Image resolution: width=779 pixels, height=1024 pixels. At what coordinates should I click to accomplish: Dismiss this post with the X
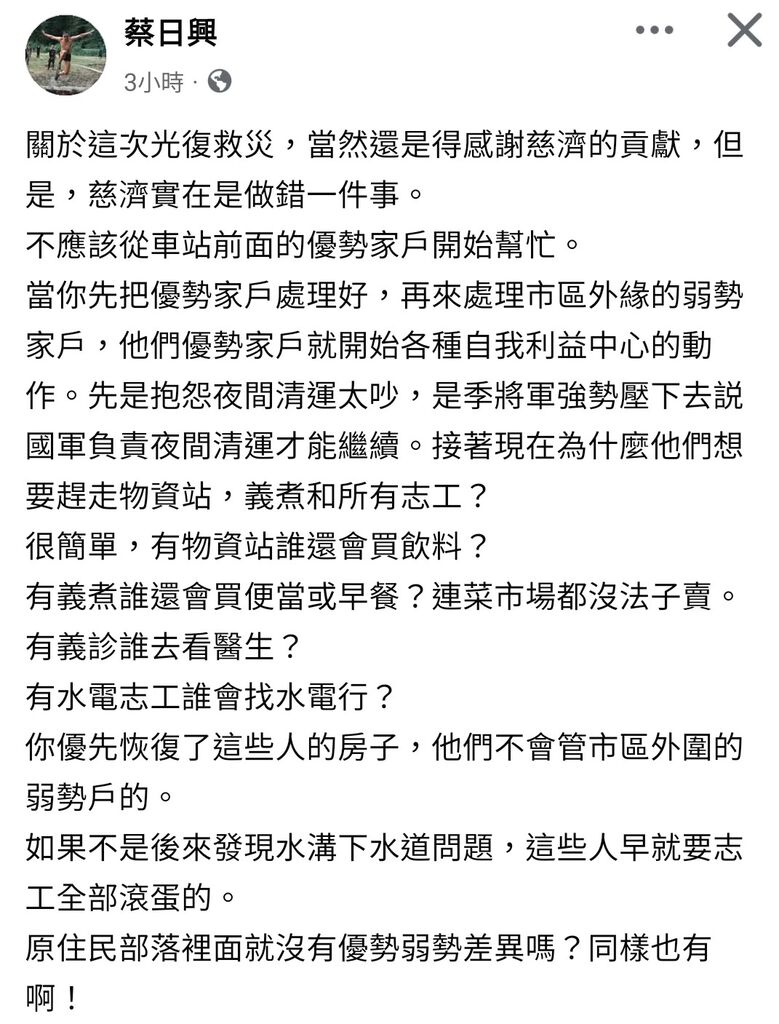pyautogui.click(x=744, y=30)
